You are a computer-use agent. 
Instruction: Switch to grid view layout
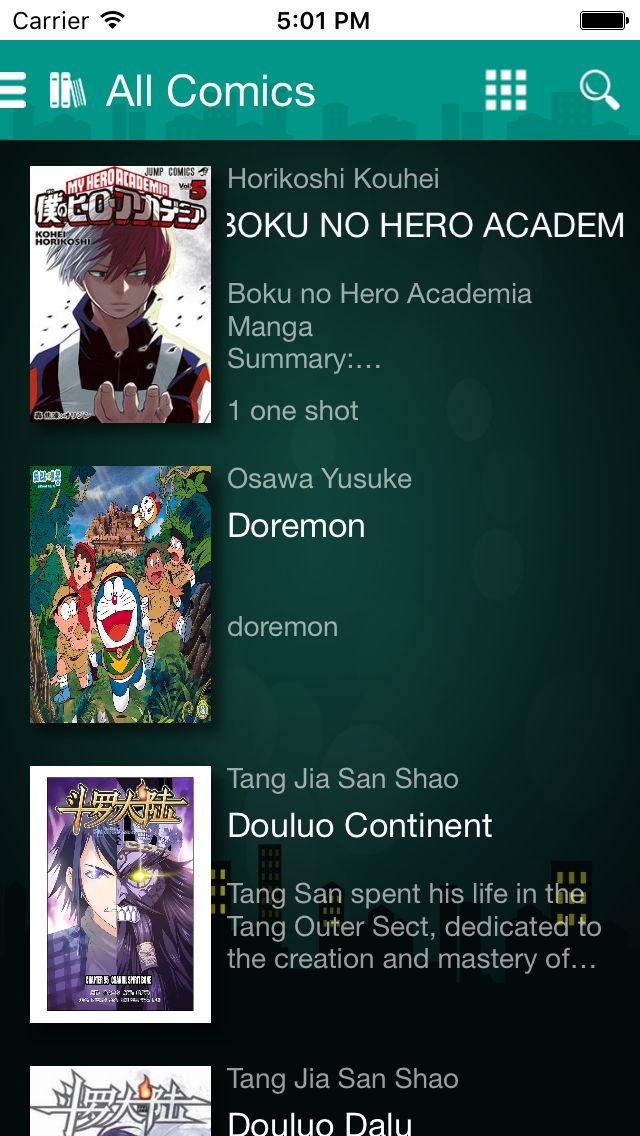[x=506, y=91]
